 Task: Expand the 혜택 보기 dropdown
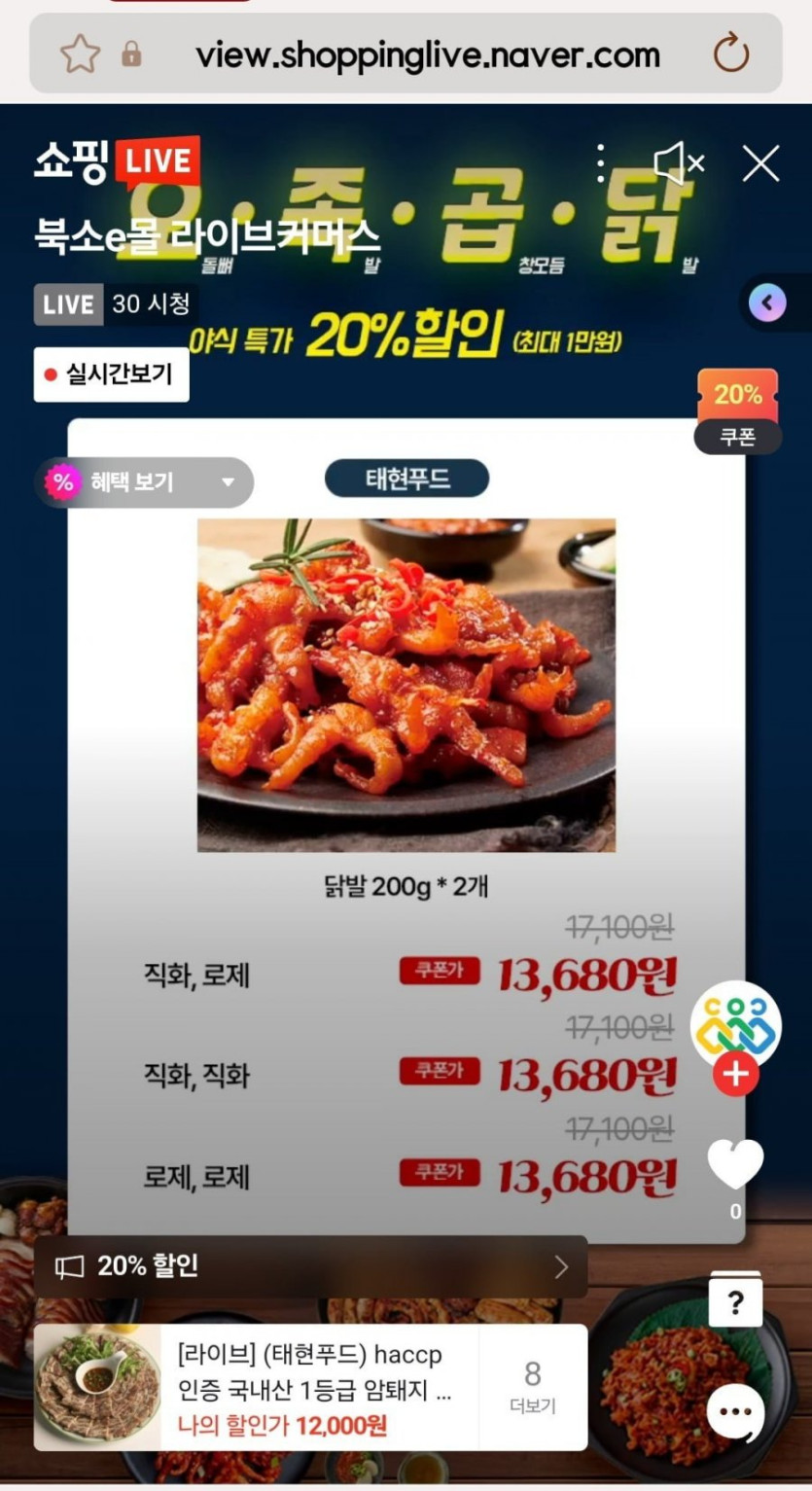144,482
